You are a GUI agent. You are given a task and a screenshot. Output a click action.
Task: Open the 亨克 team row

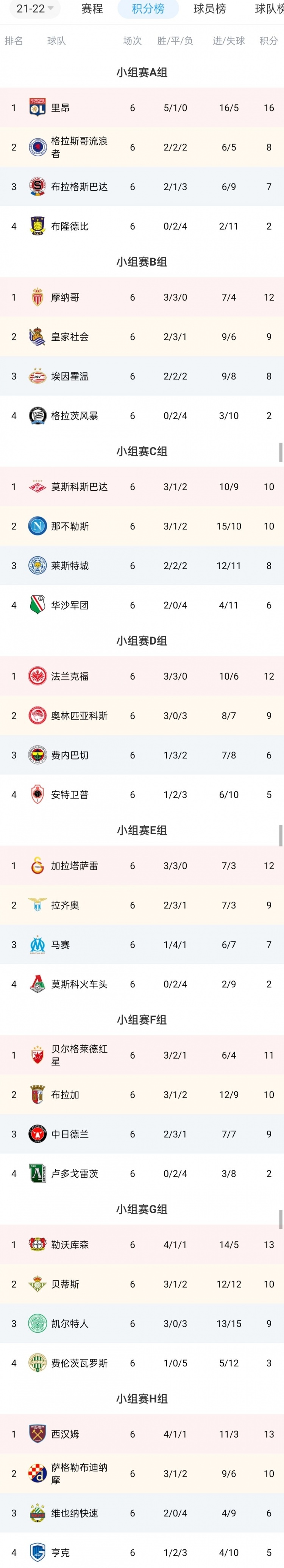pyautogui.click(x=142, y=1552)
